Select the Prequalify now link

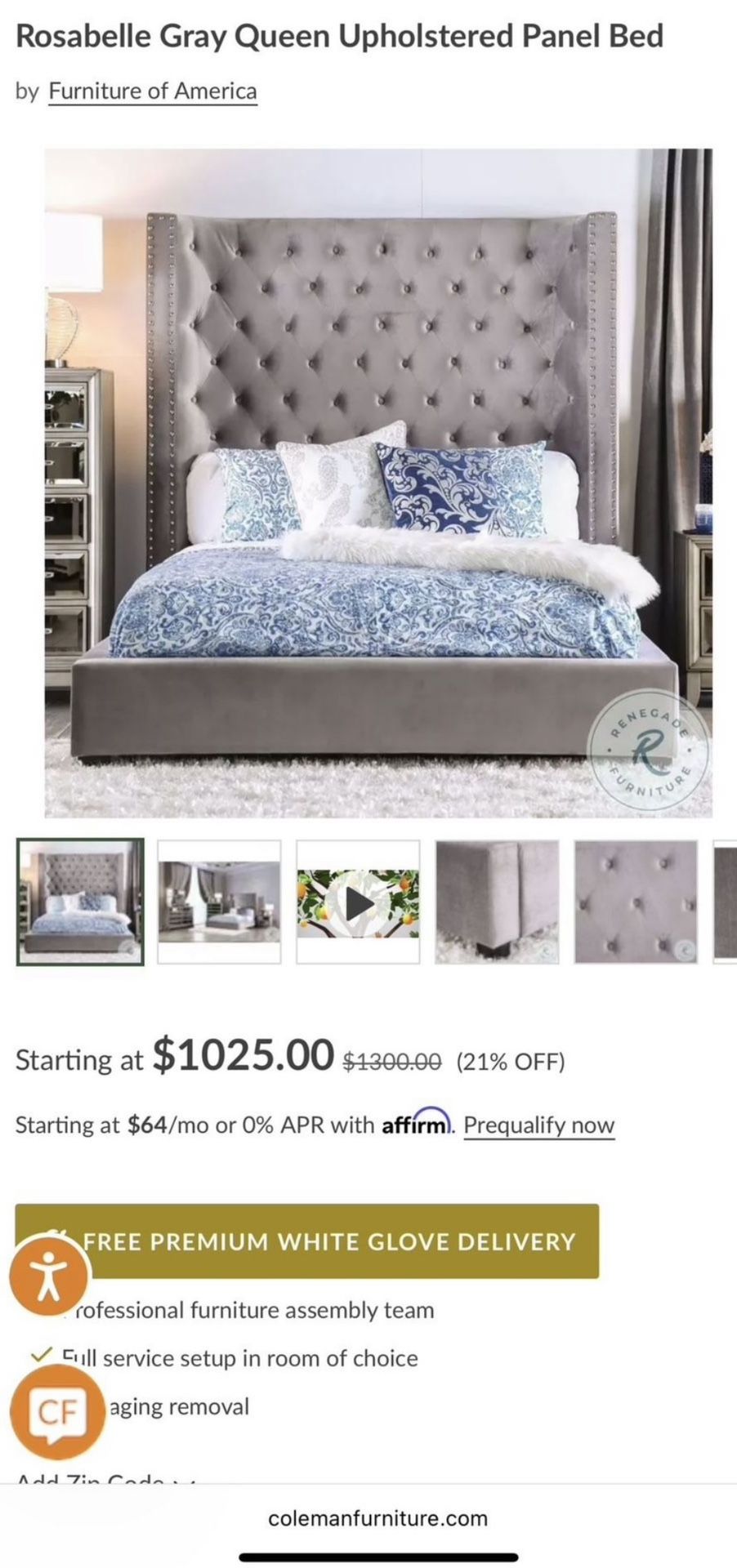538,1125
